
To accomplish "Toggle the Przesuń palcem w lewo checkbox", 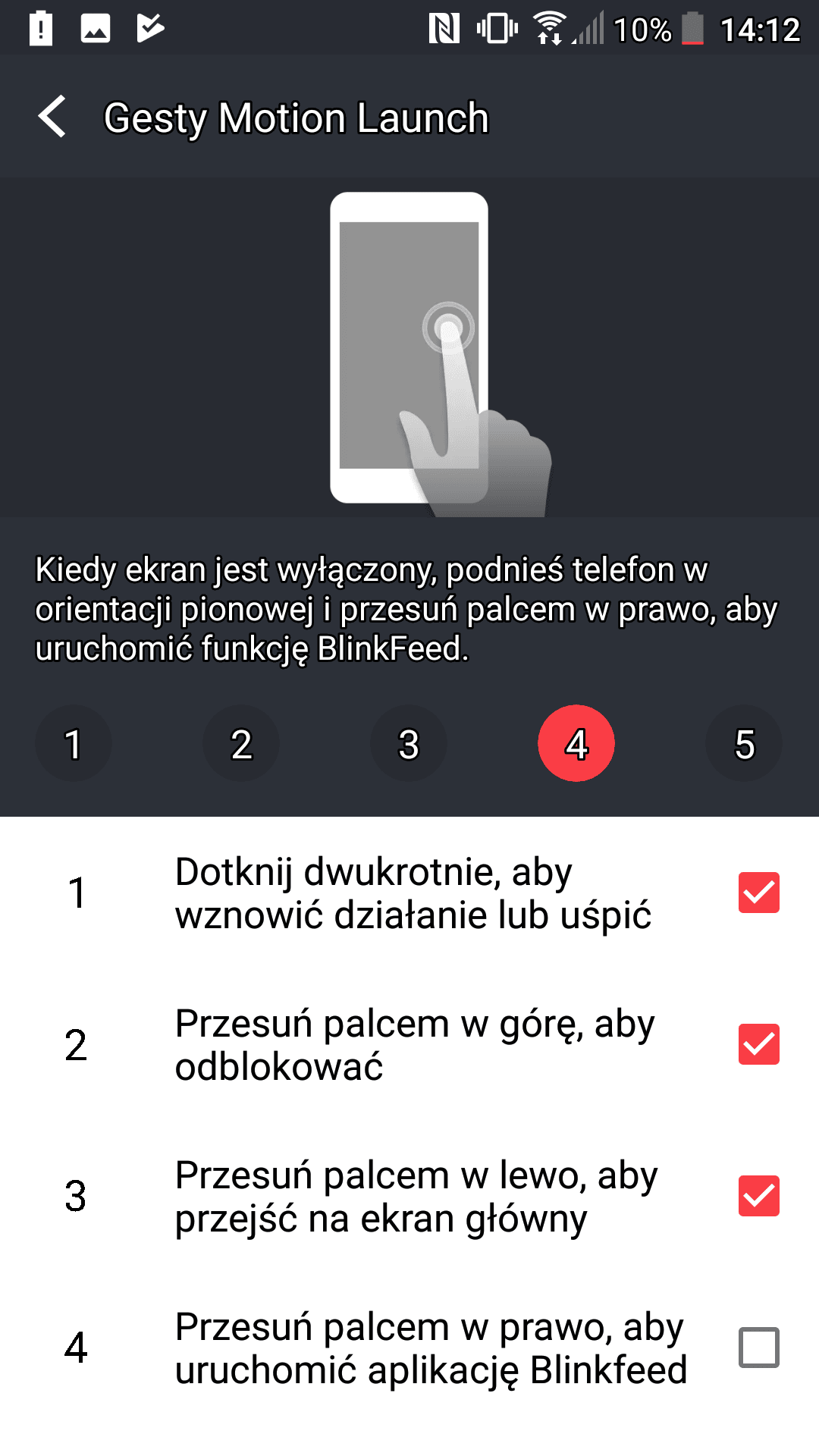I will [758, 1196].
